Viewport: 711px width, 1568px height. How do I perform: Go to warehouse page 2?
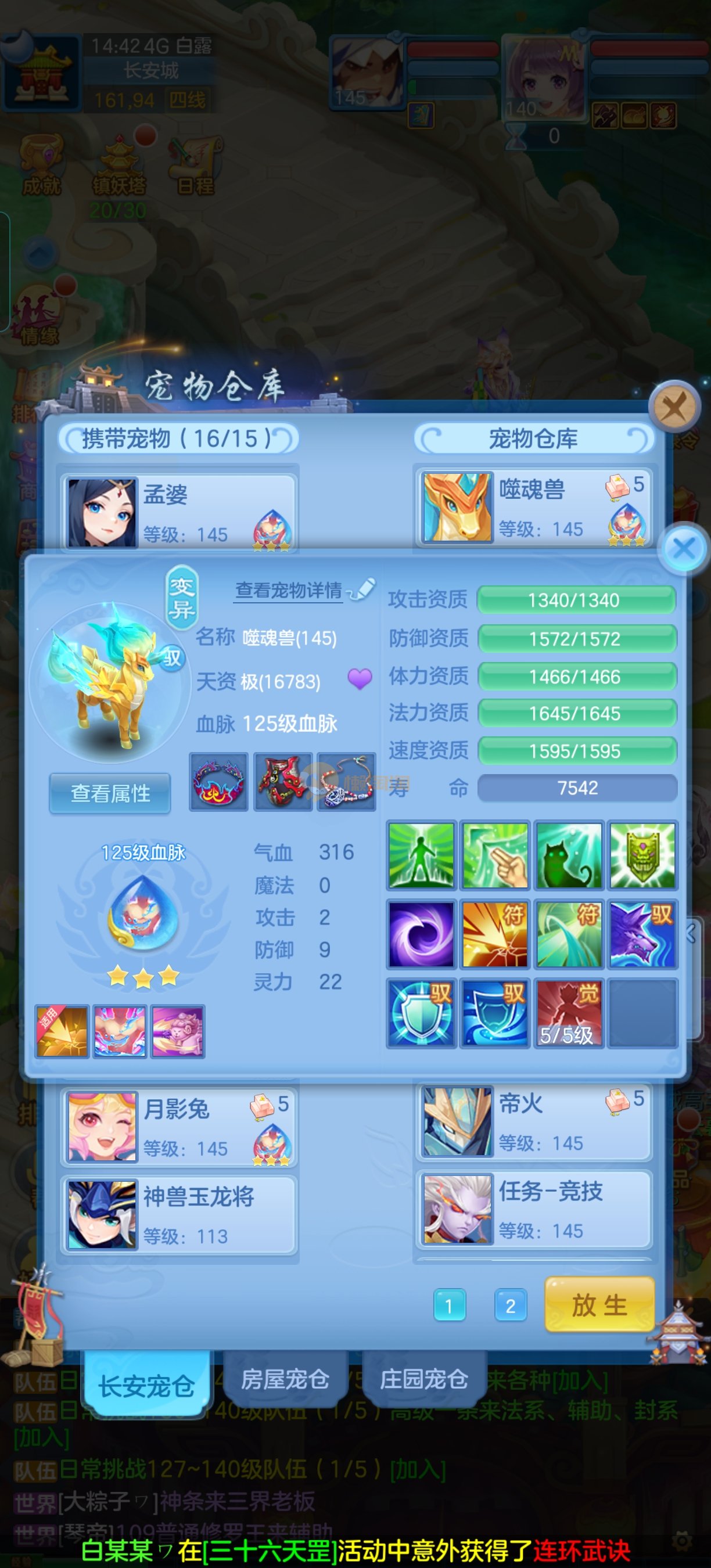(x=510, y=1306)
